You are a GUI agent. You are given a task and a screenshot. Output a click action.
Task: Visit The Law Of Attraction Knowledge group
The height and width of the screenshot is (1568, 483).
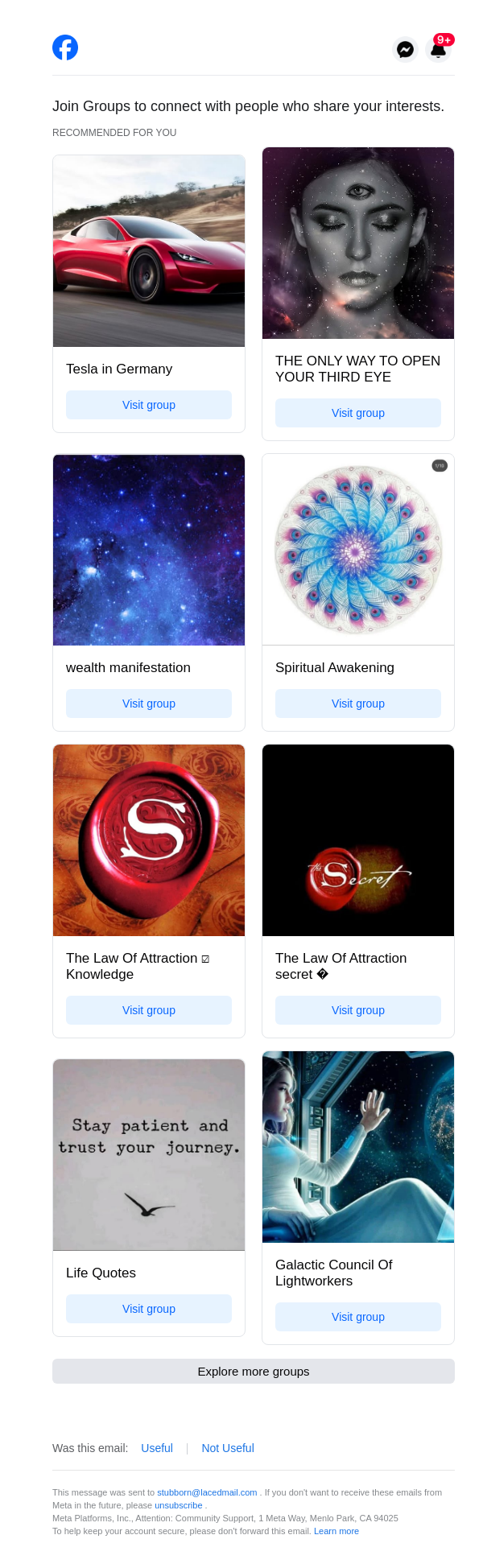pos(149,1010)
